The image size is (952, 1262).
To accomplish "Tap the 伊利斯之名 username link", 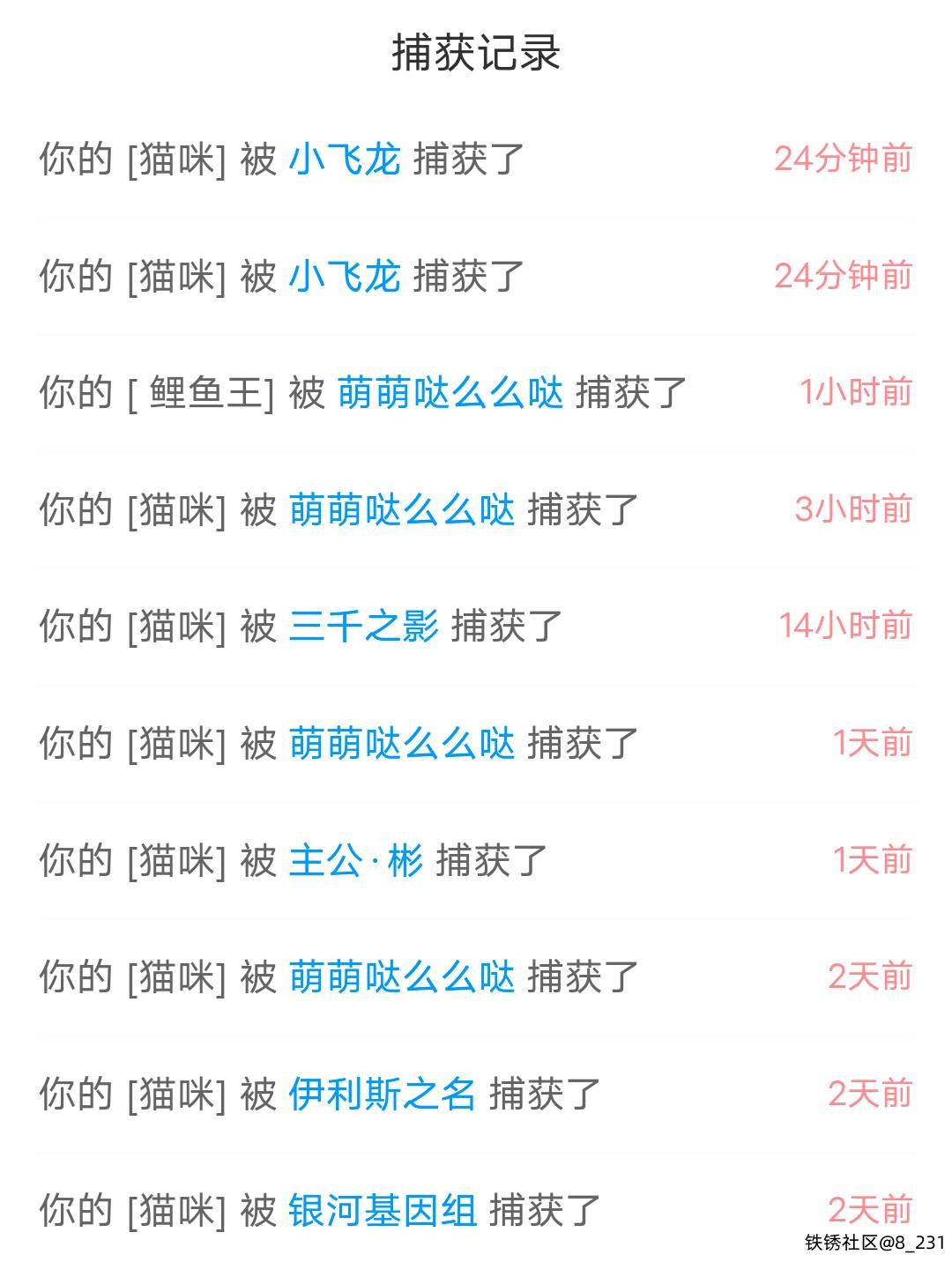I will tap(382, 1094).
